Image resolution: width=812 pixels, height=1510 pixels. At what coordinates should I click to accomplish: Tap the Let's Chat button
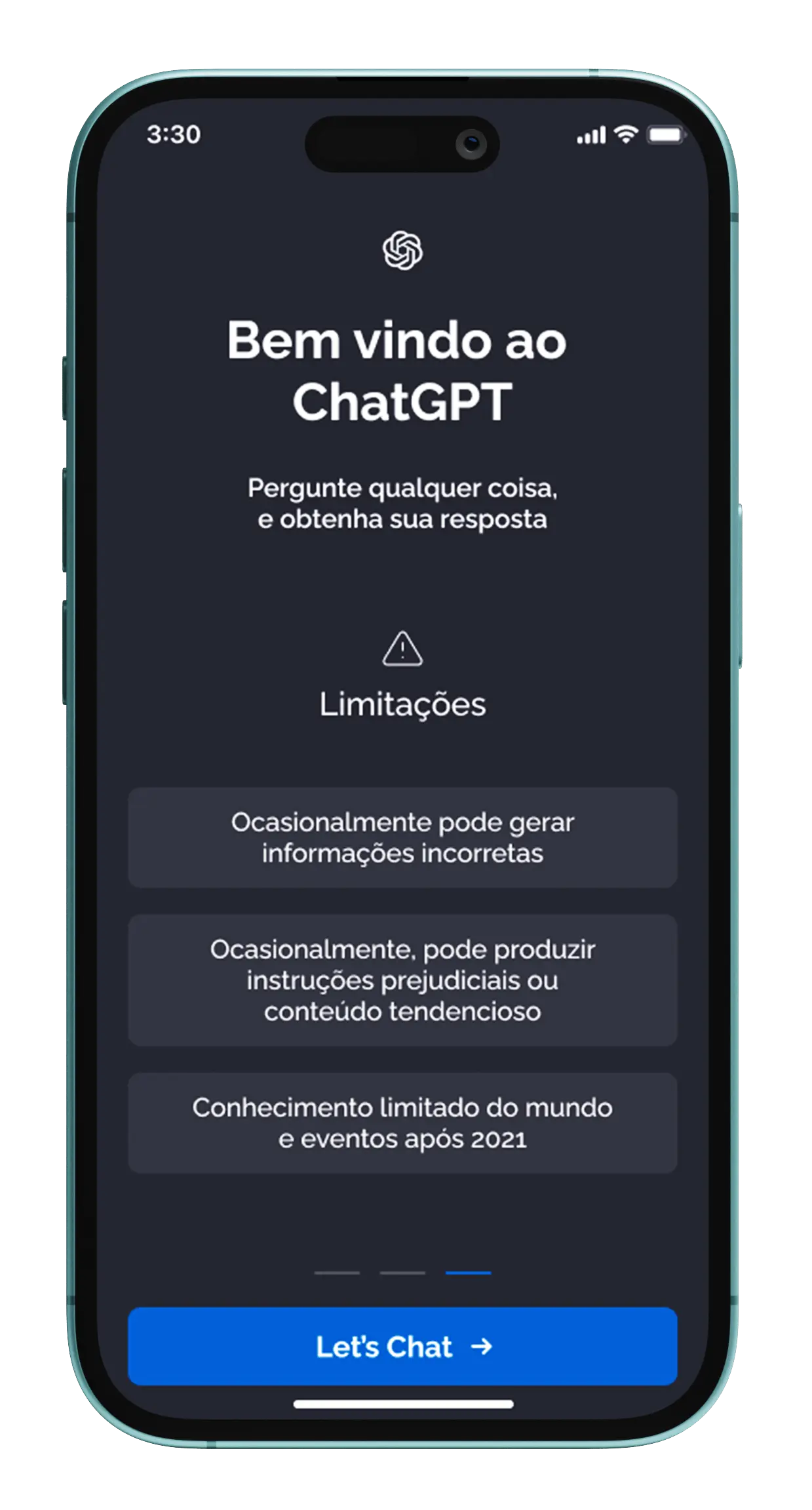[402, 1346]
